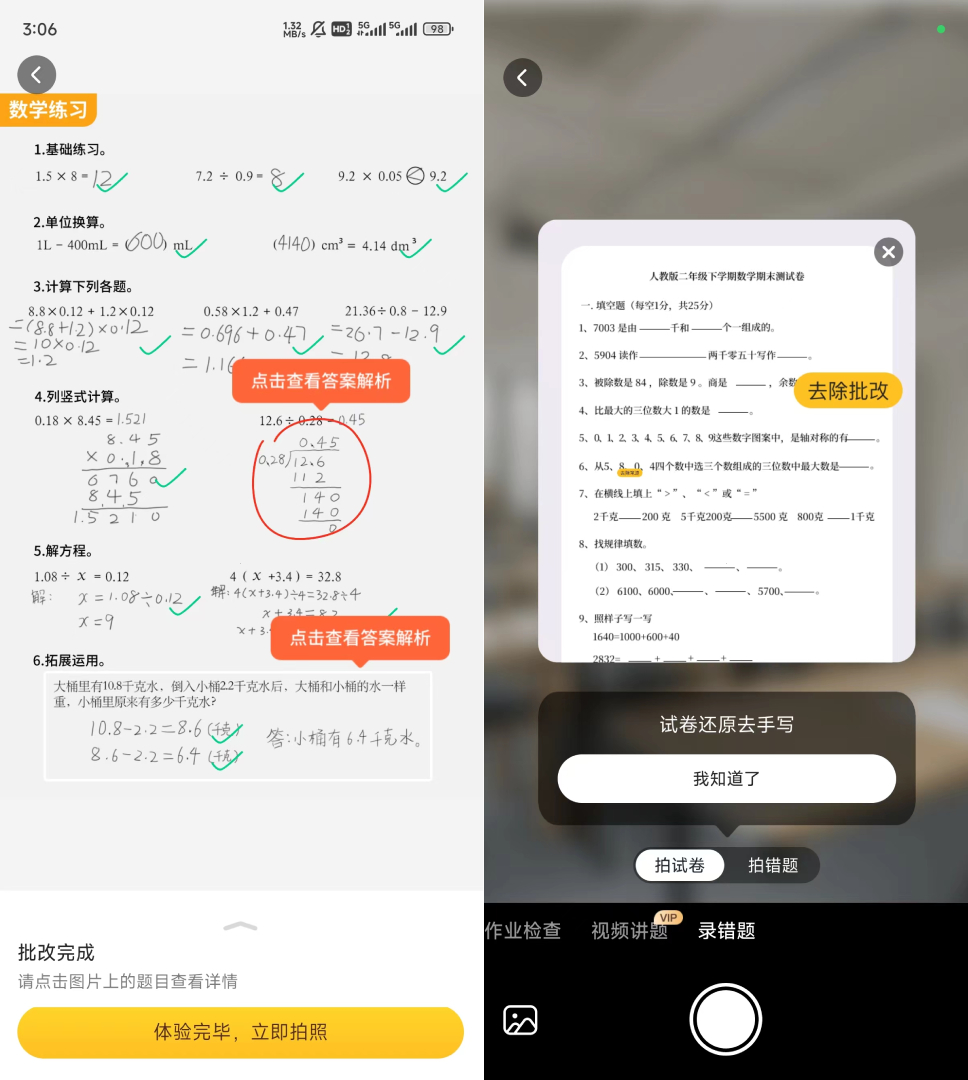
Task: Take a photo with the shutter button
Action: click(726, 1019)
